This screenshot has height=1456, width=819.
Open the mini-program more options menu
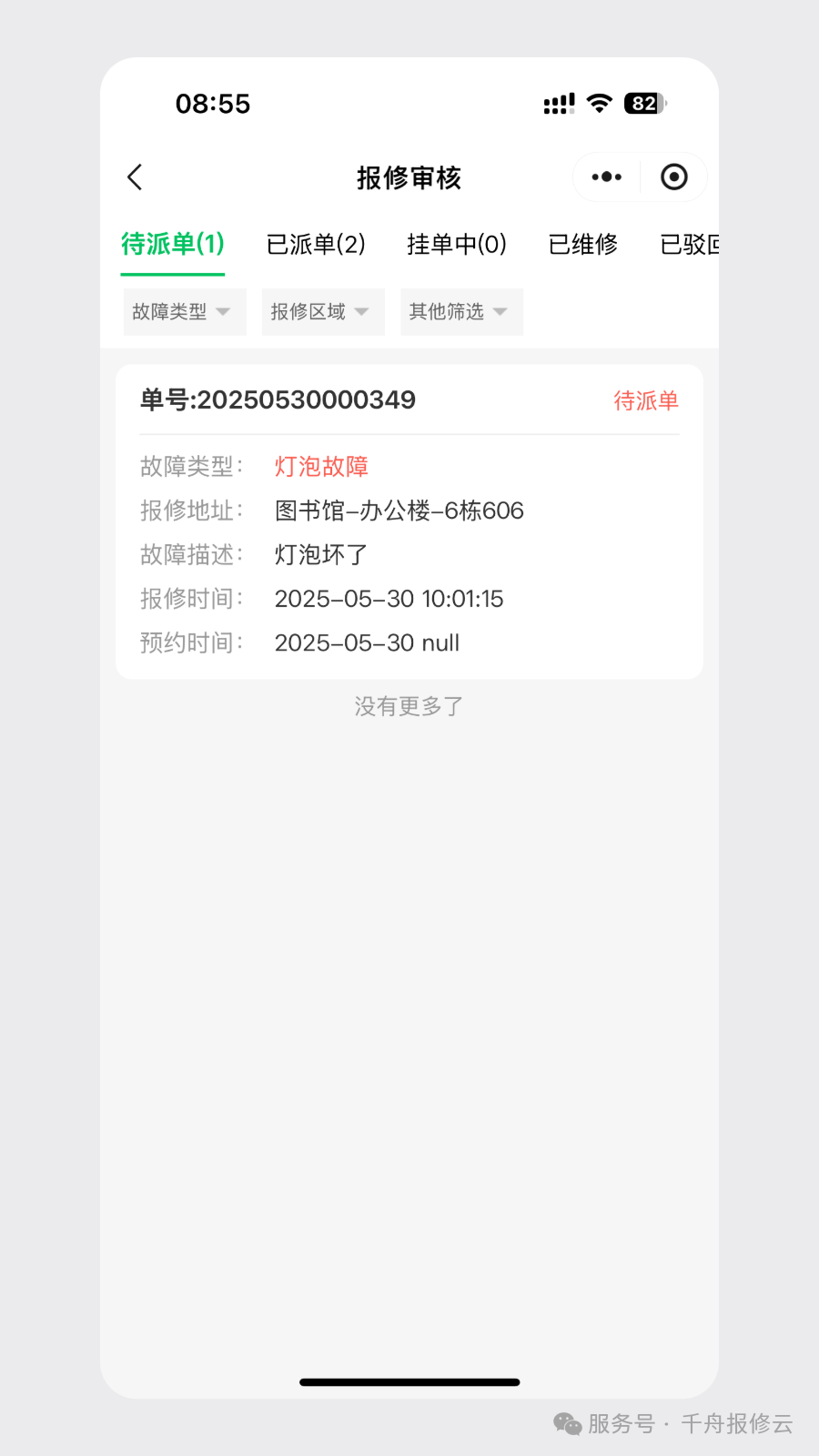[605, 177]
